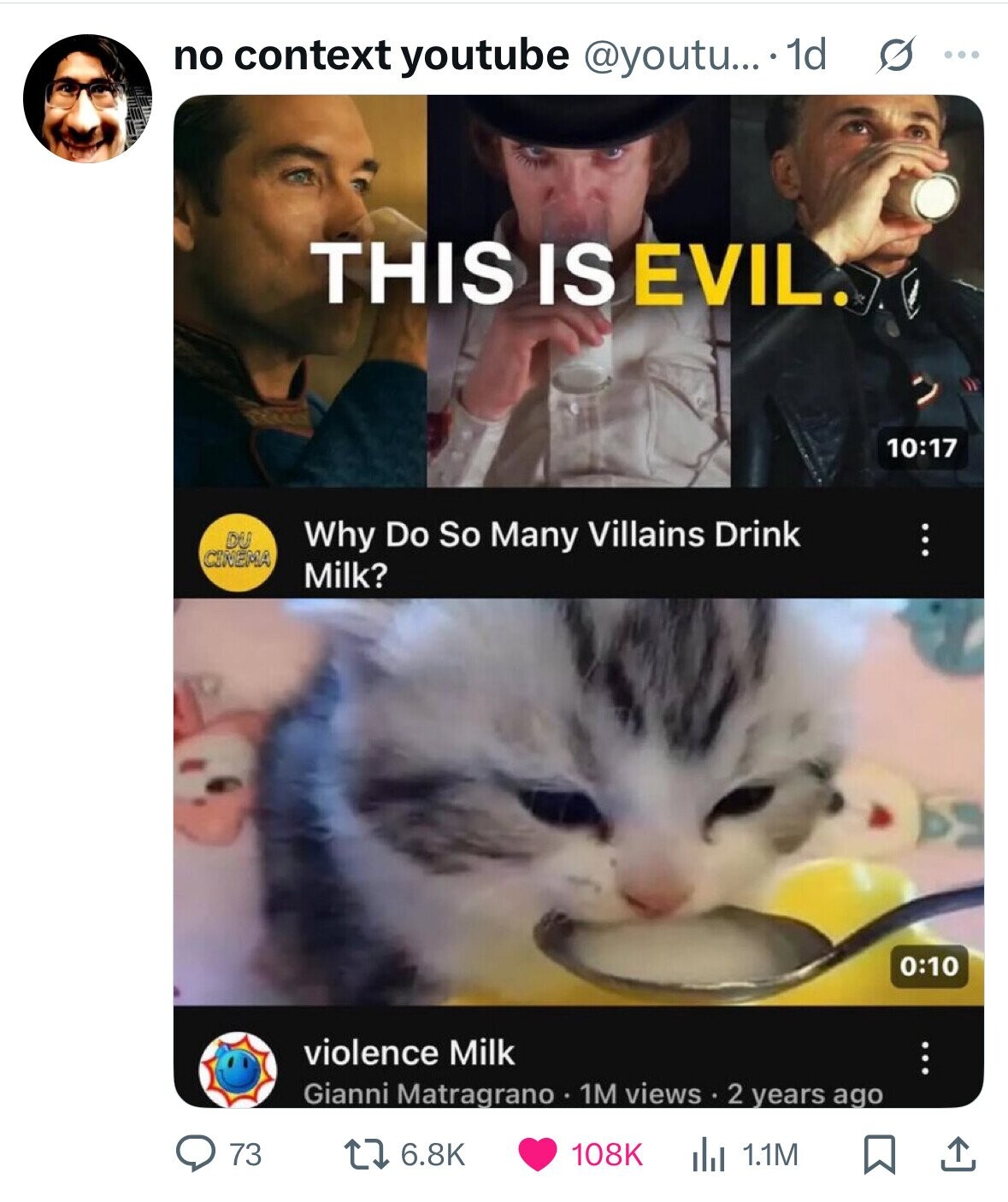The image size is (1008, 1202).
Task: Open the Du Cinema channel avatar
Action: (239, 551)
